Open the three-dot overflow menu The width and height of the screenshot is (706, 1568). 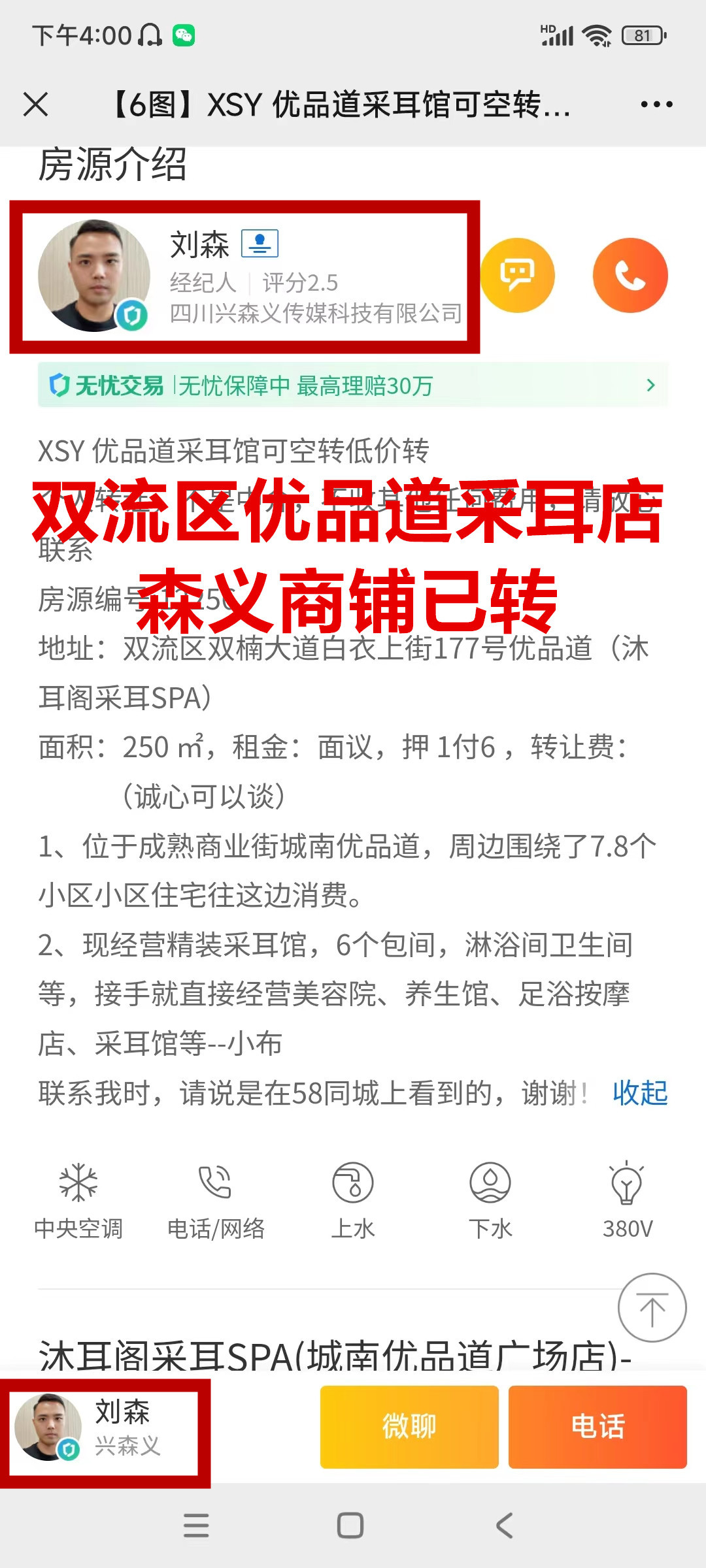tap(656, 105)
